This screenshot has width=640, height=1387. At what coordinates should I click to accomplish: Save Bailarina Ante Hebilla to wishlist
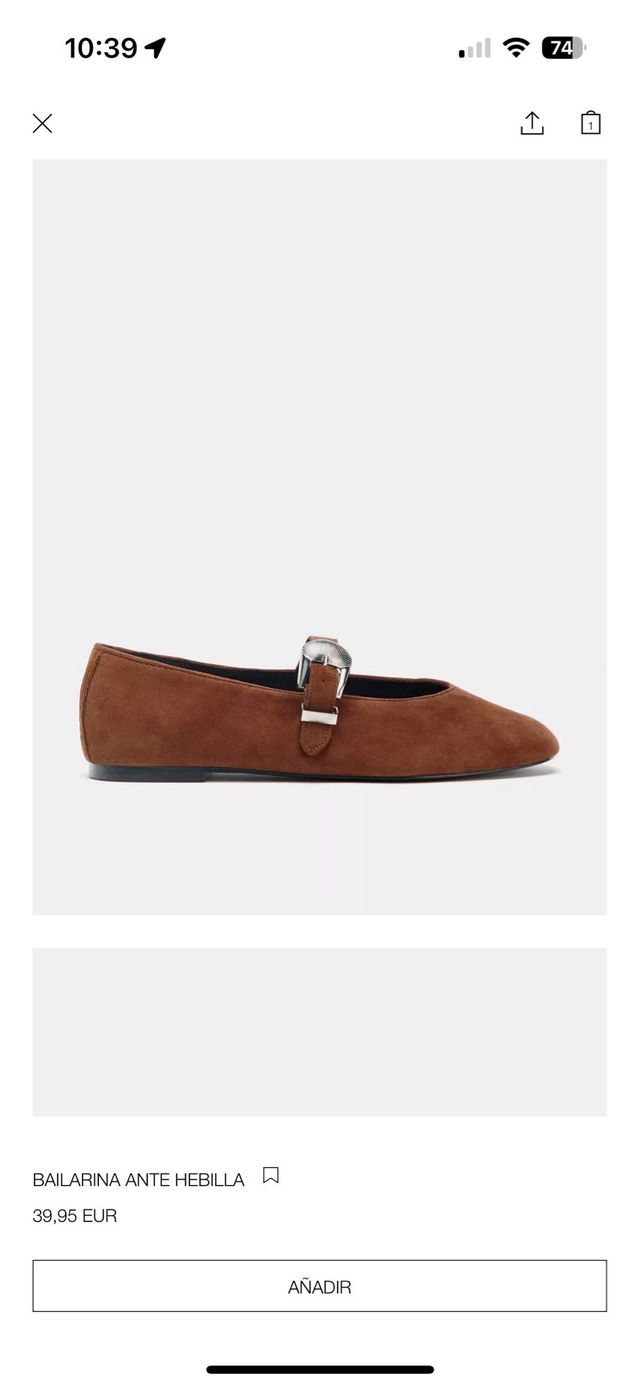(270, 1176)
